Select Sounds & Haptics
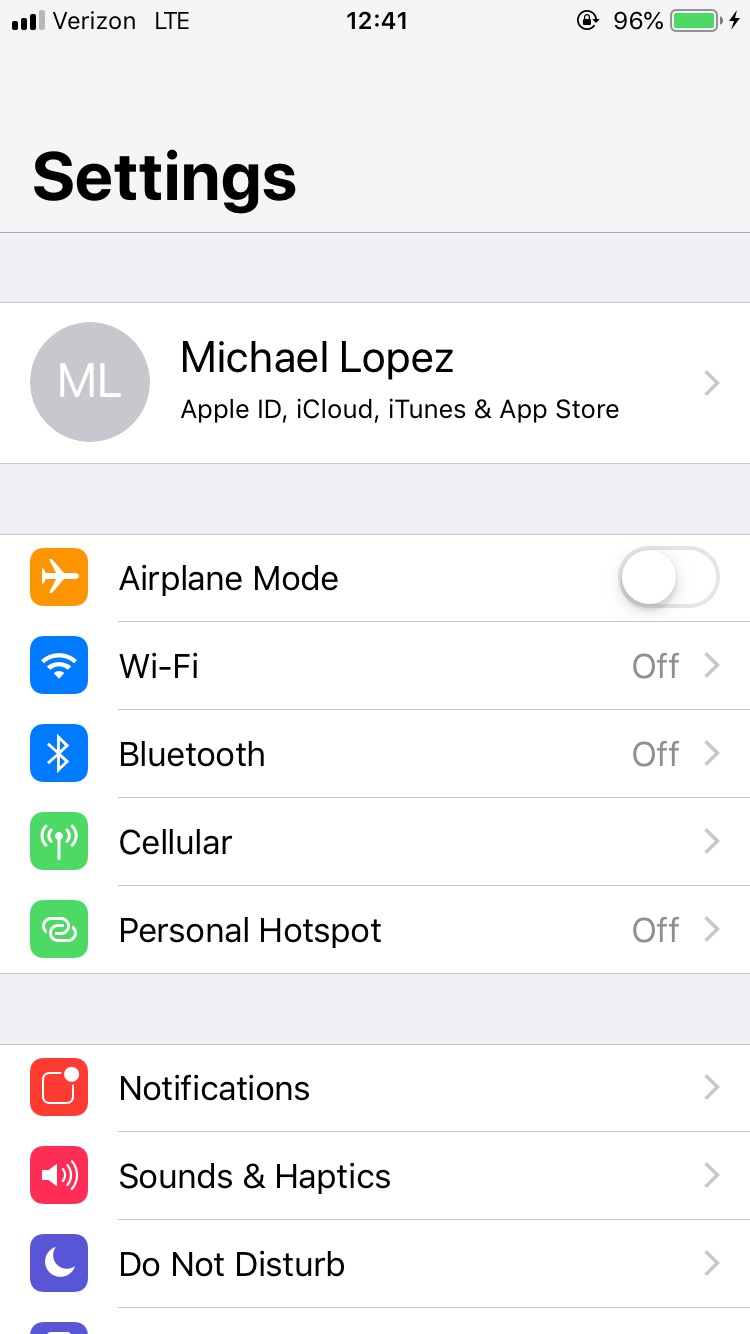 click(375, 1176)
